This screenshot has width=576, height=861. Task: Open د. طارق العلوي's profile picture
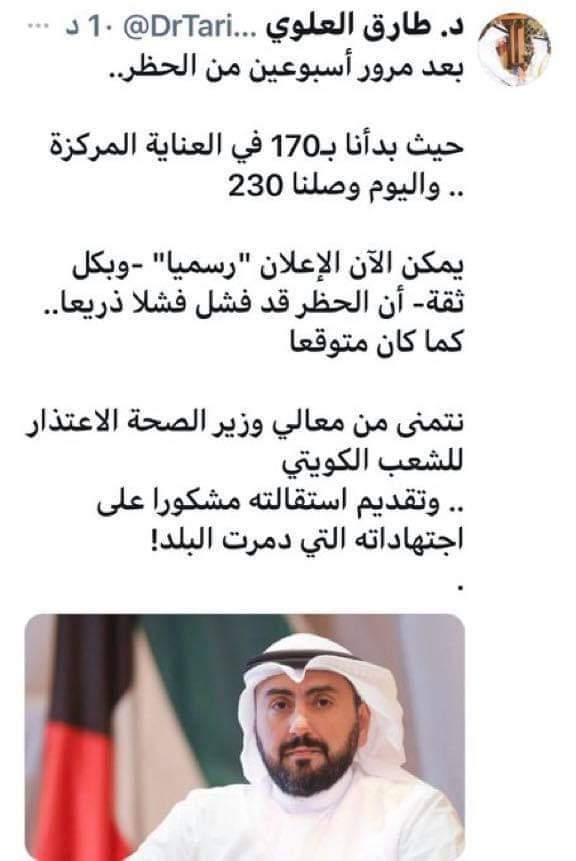[x=514, y=49]
